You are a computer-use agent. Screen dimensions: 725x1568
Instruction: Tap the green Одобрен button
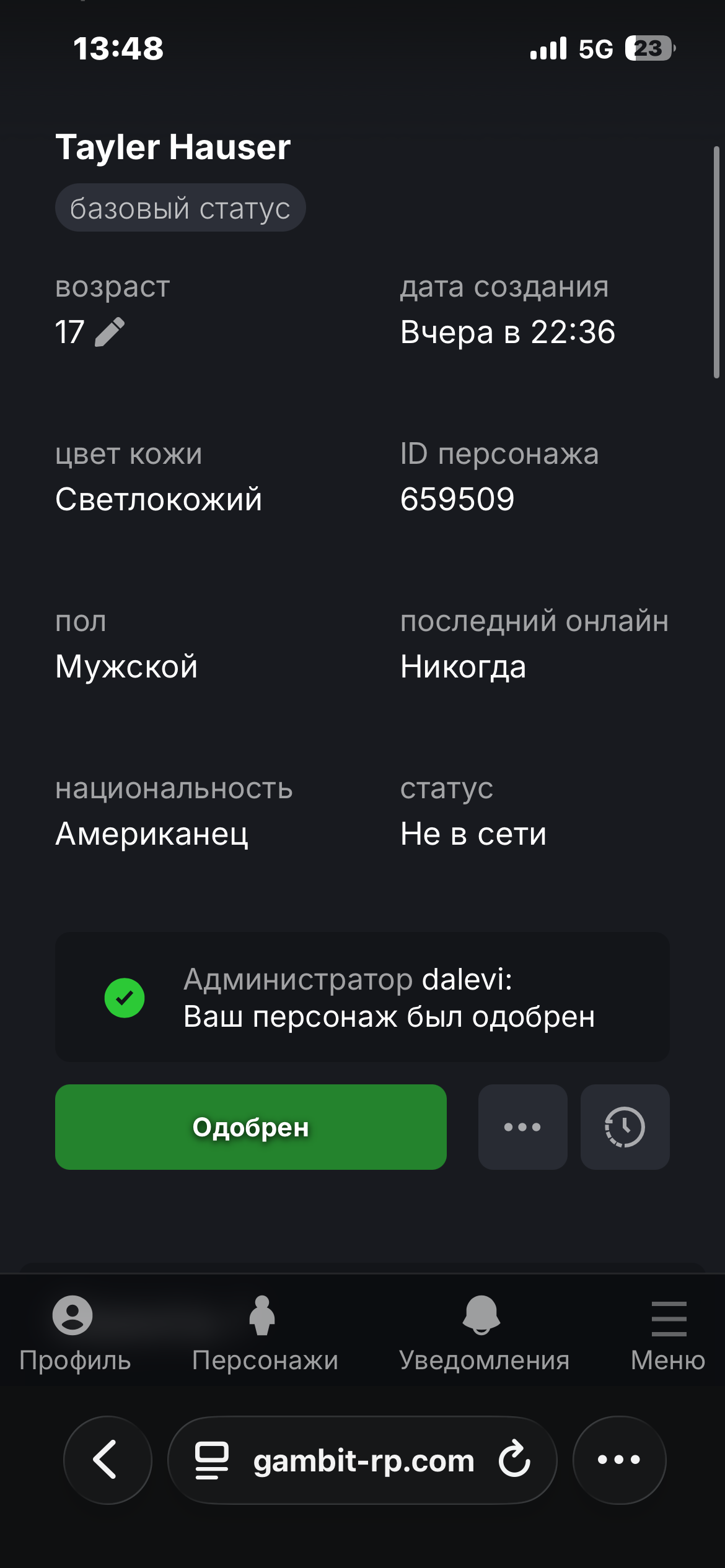tap(250, 1127)
